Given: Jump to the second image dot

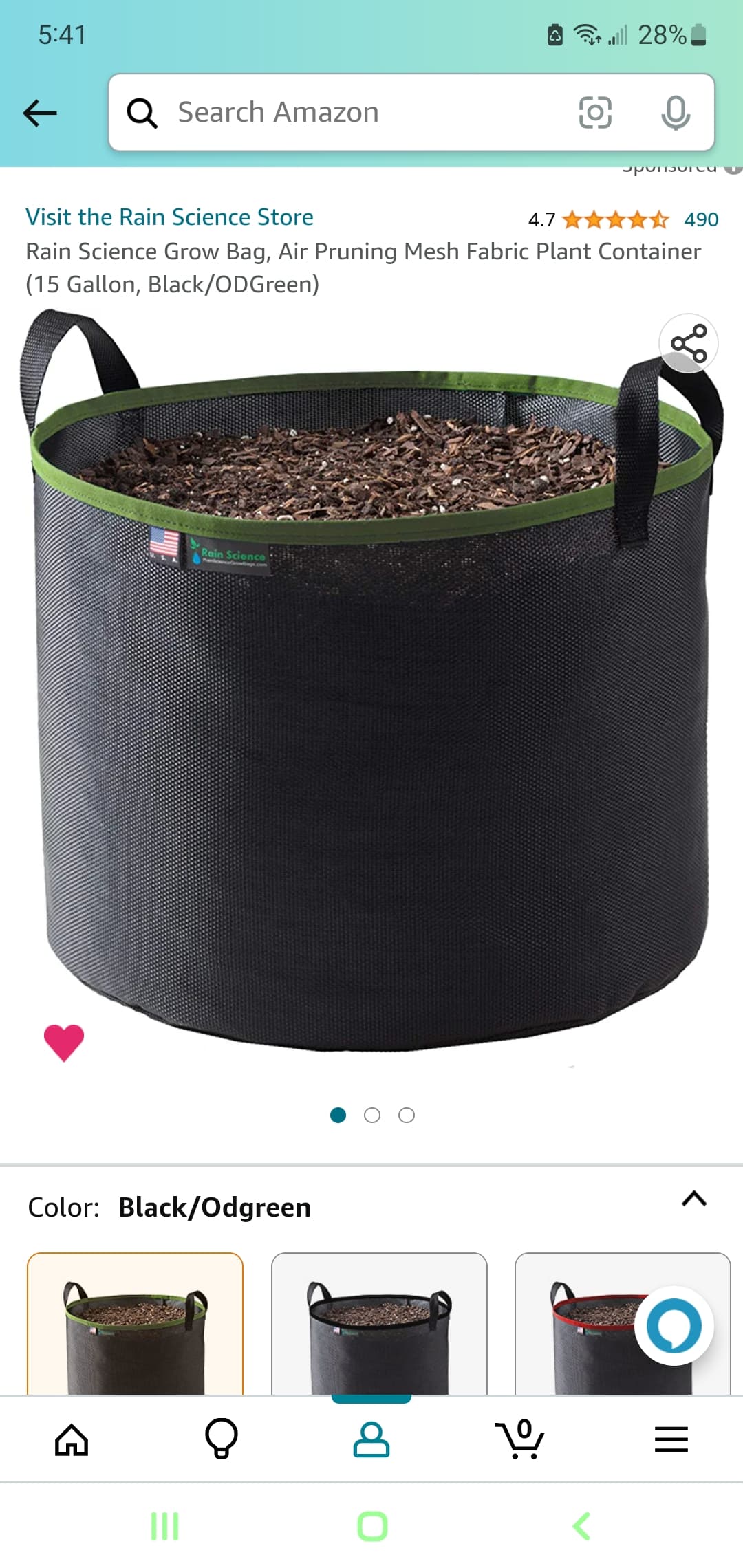Looking at the screenshot, I should coord(372,1115).
